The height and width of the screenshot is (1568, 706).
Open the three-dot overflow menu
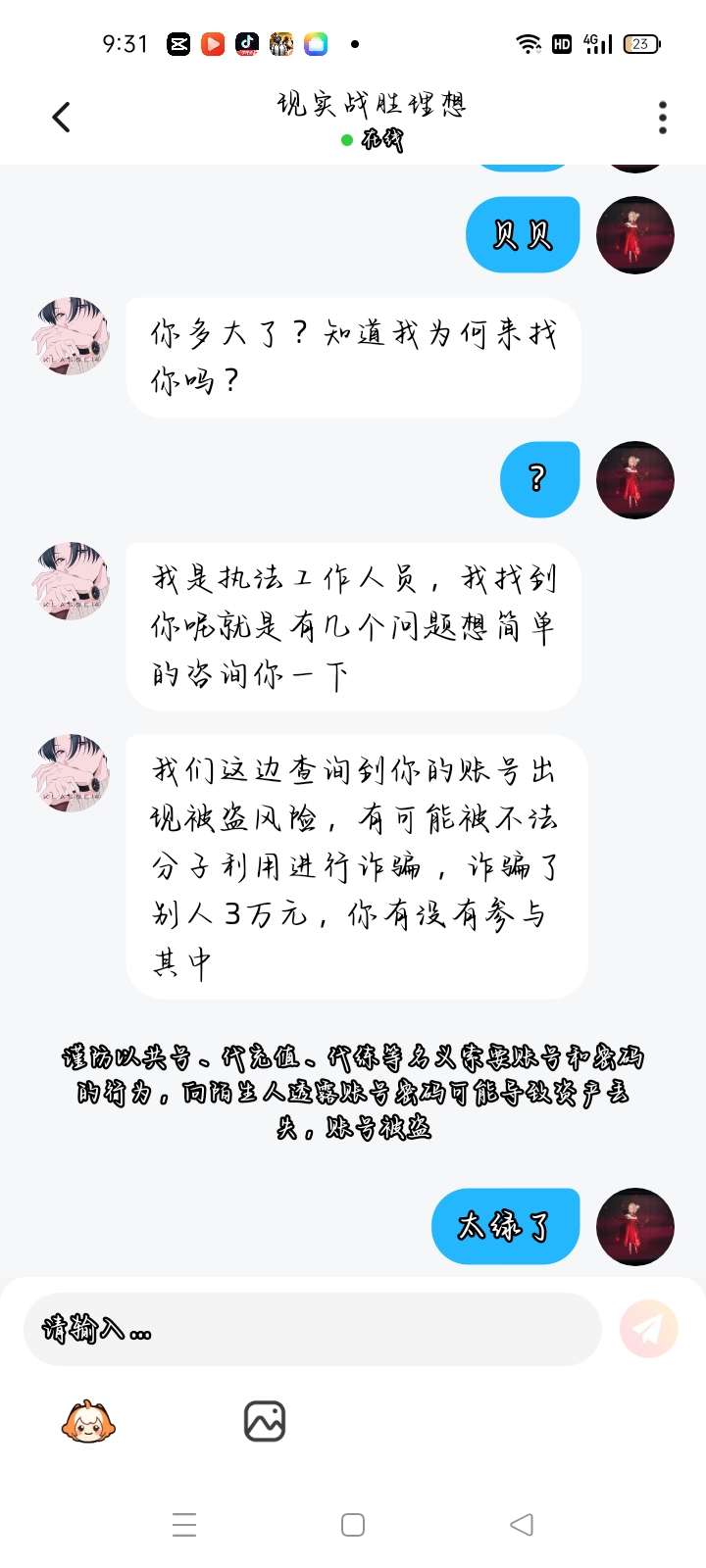click(x=663, y=118)
